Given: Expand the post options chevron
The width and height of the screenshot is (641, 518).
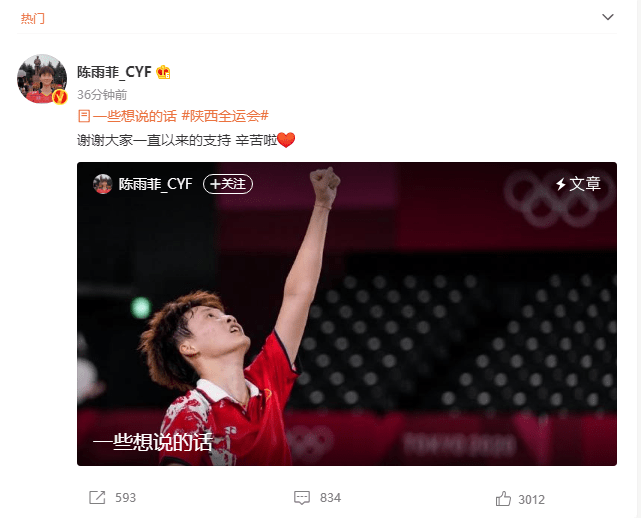Looking at the screenshot, I should 607,17.
